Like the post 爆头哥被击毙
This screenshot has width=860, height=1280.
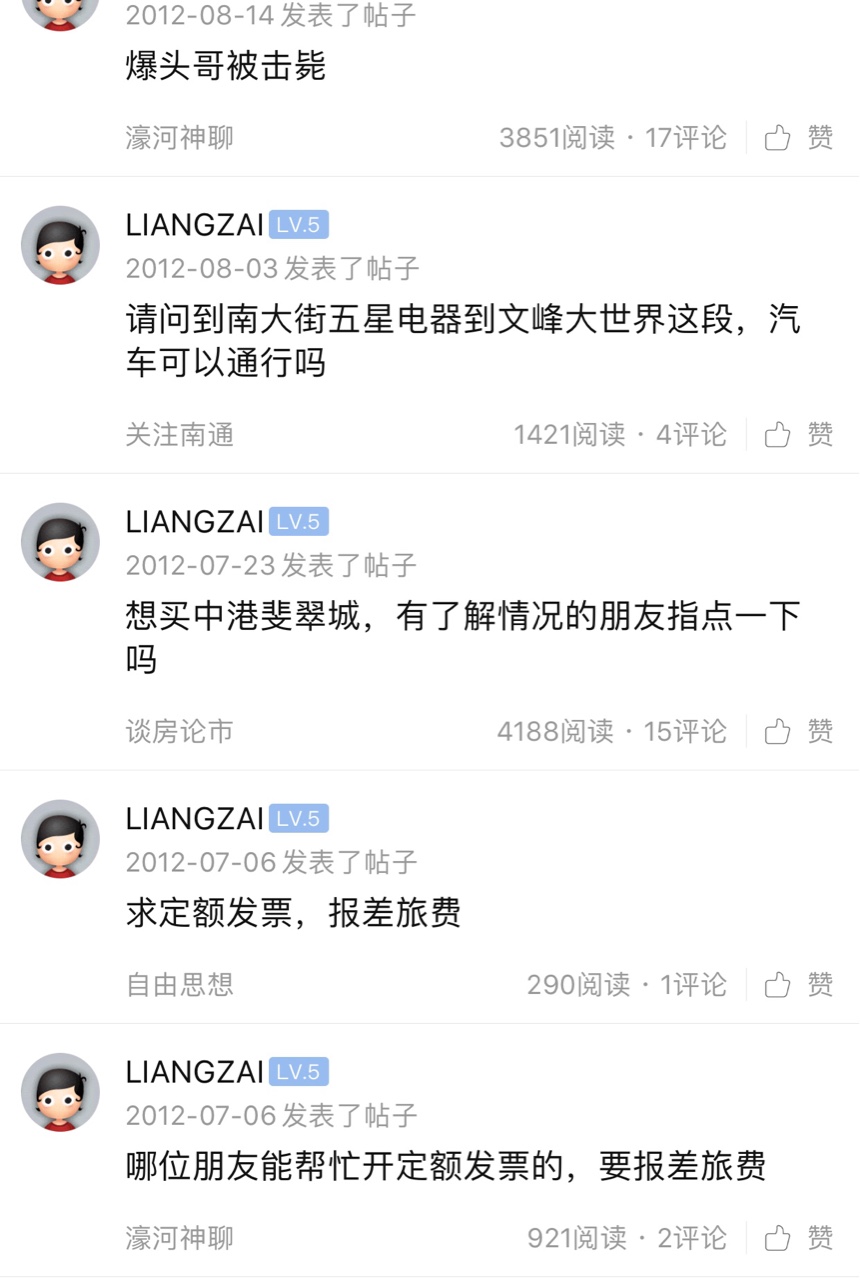tap(798, 137)
